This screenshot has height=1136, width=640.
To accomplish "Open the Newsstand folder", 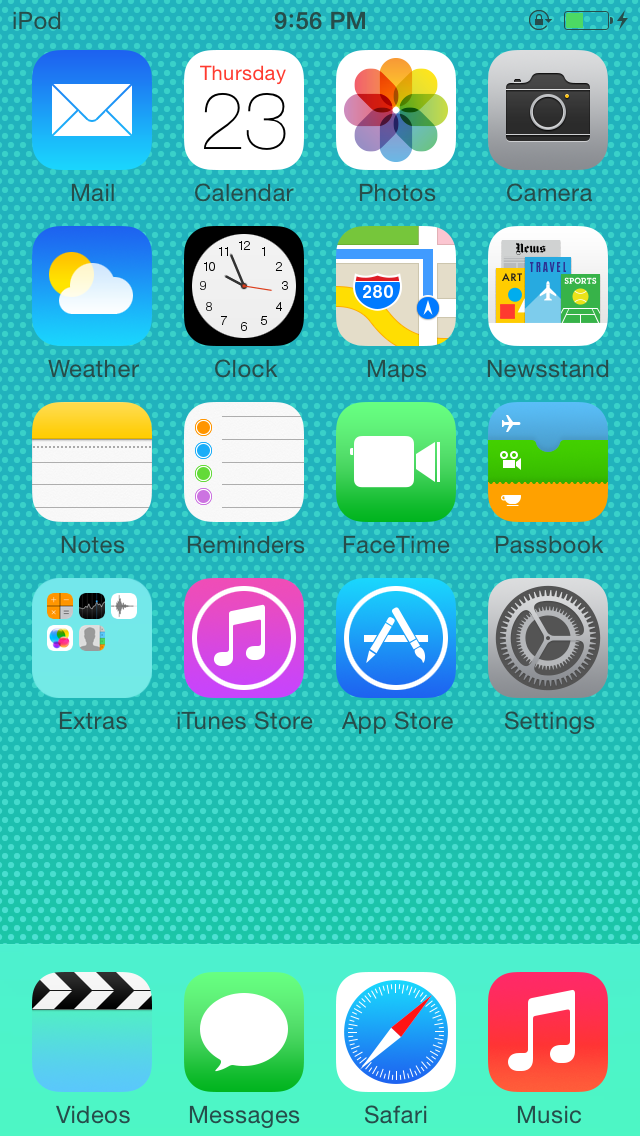I will 548,286.
